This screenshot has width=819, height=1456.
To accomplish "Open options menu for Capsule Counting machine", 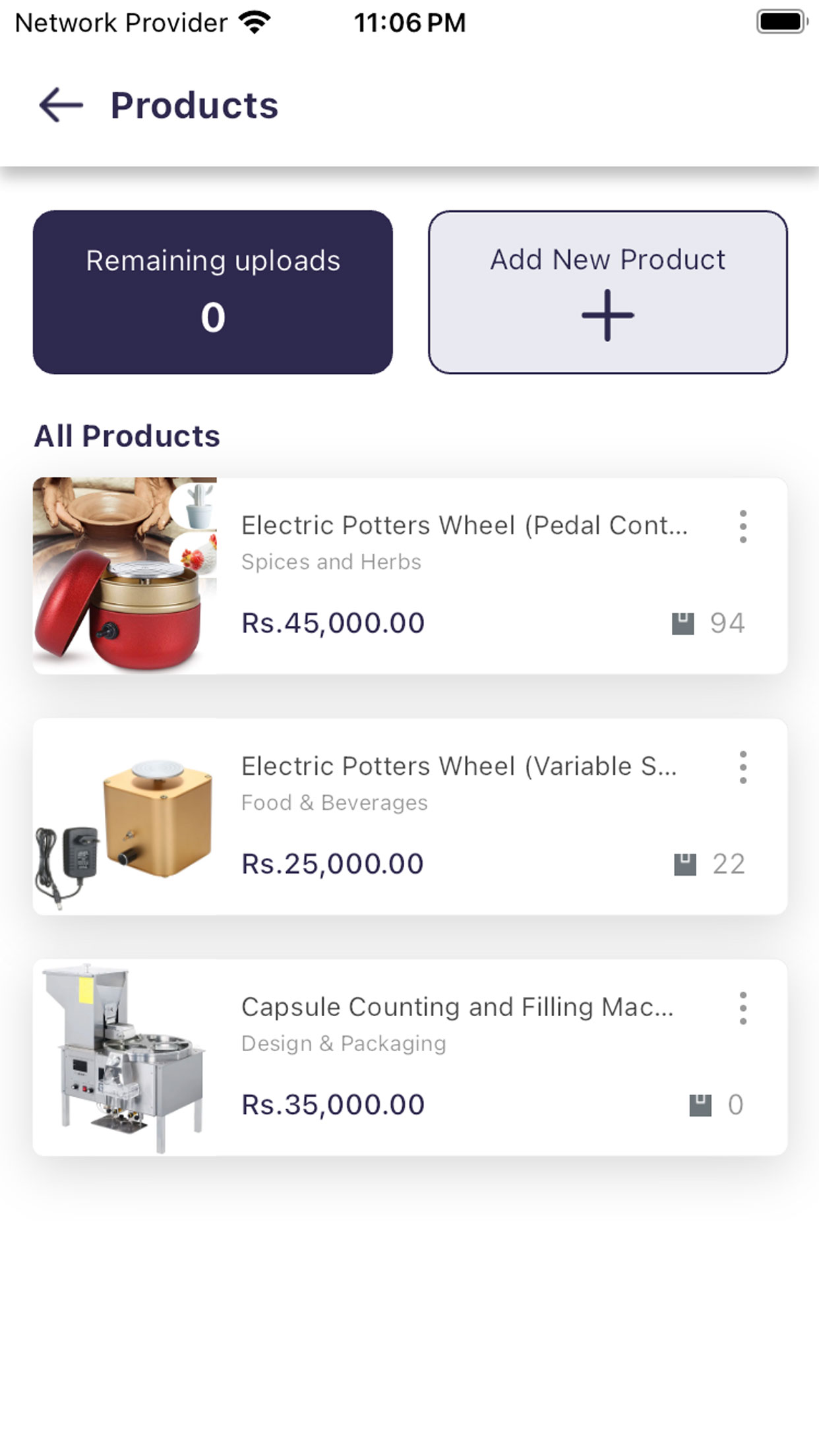I will (x=743, y=1008).
